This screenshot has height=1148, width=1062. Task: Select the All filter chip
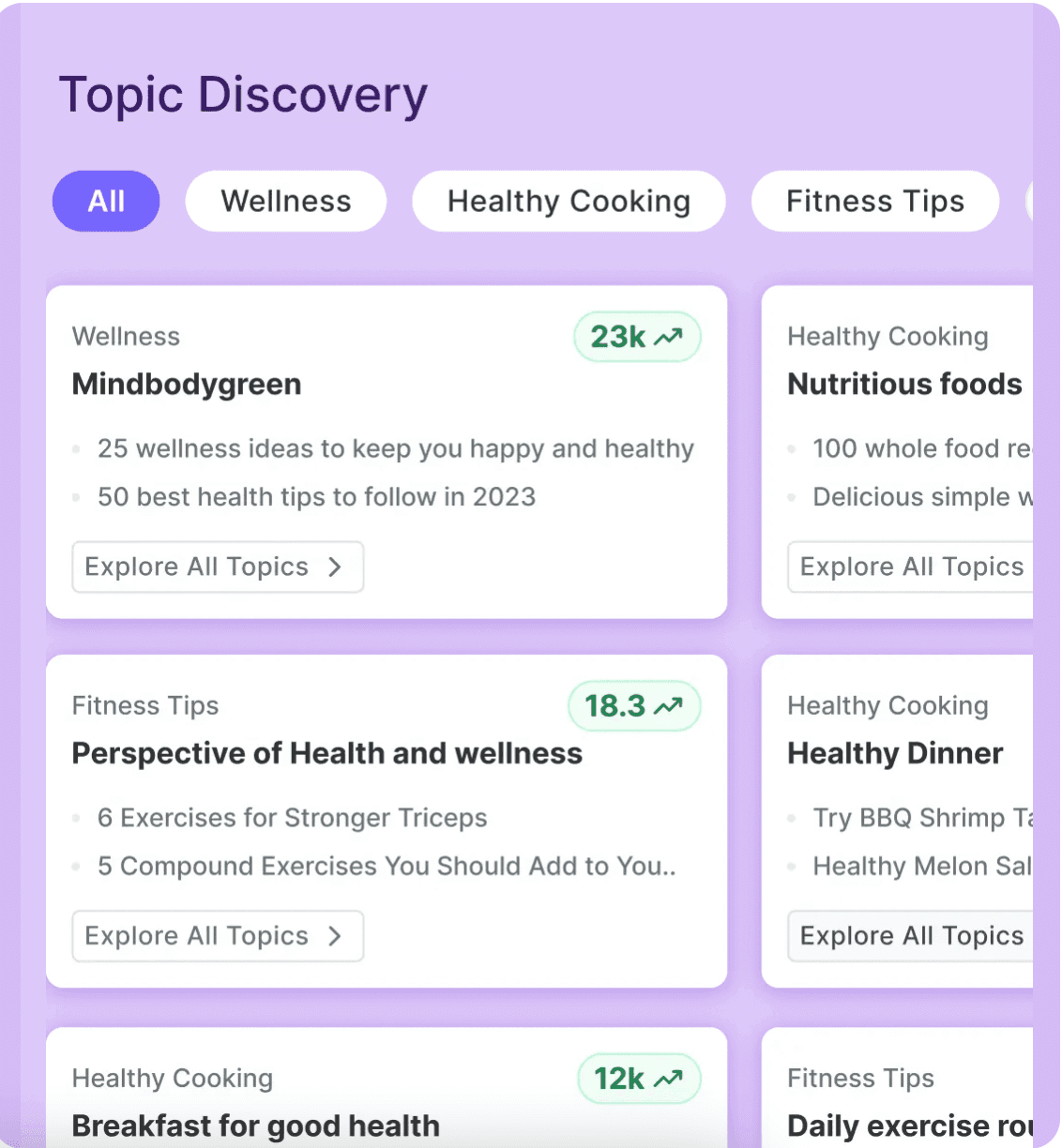106,201
